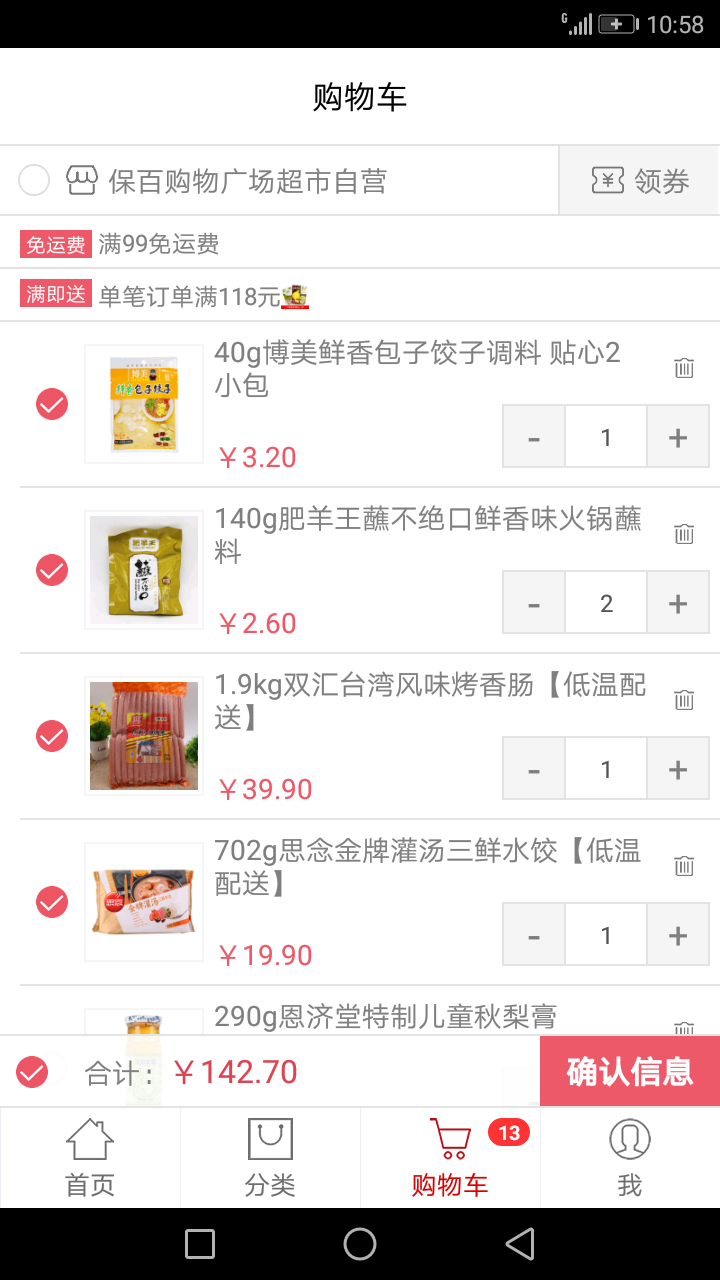Delete the 博美鲜香包子饺子调料 item
This screenshot has height=1280, width=720.
[684, 368]
